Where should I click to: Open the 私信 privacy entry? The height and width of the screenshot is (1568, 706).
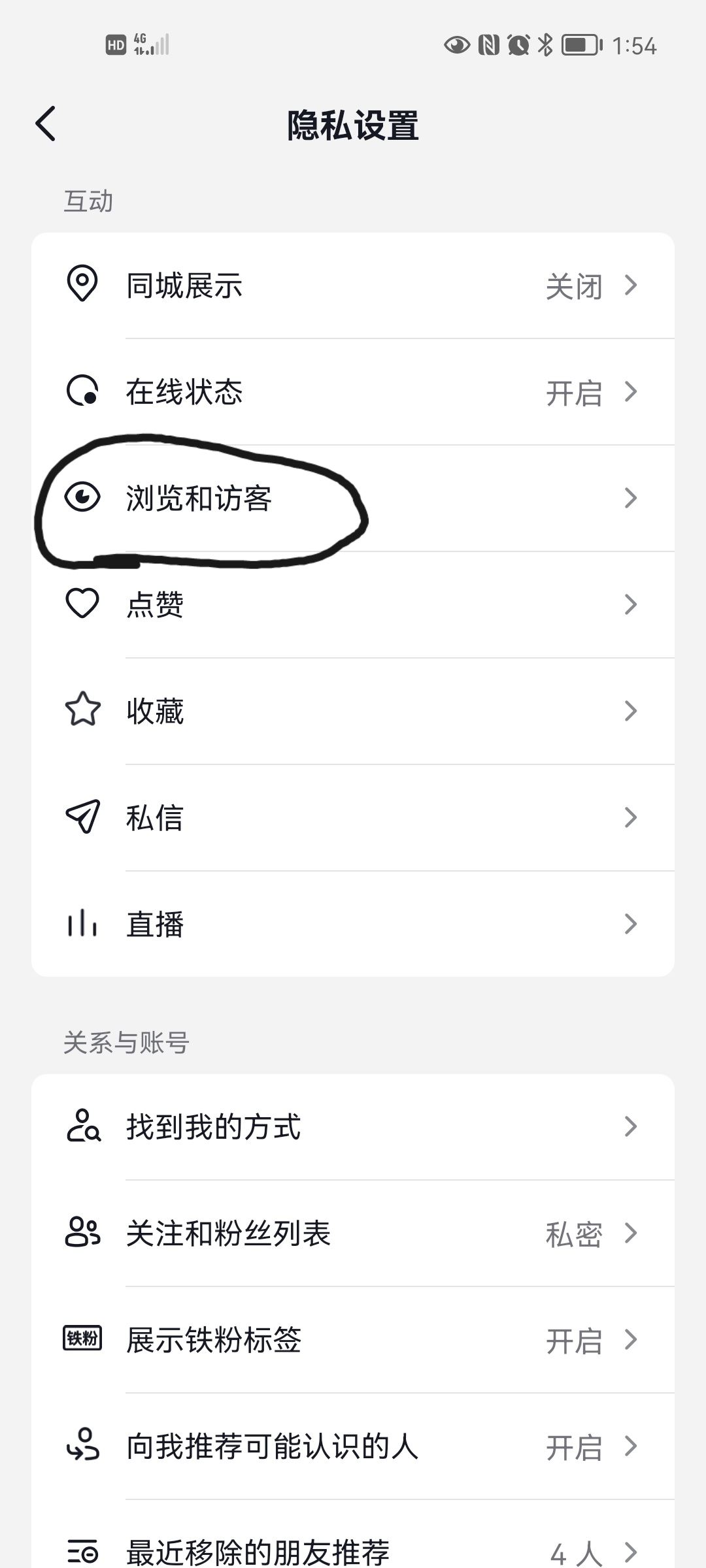pos(353,817)
